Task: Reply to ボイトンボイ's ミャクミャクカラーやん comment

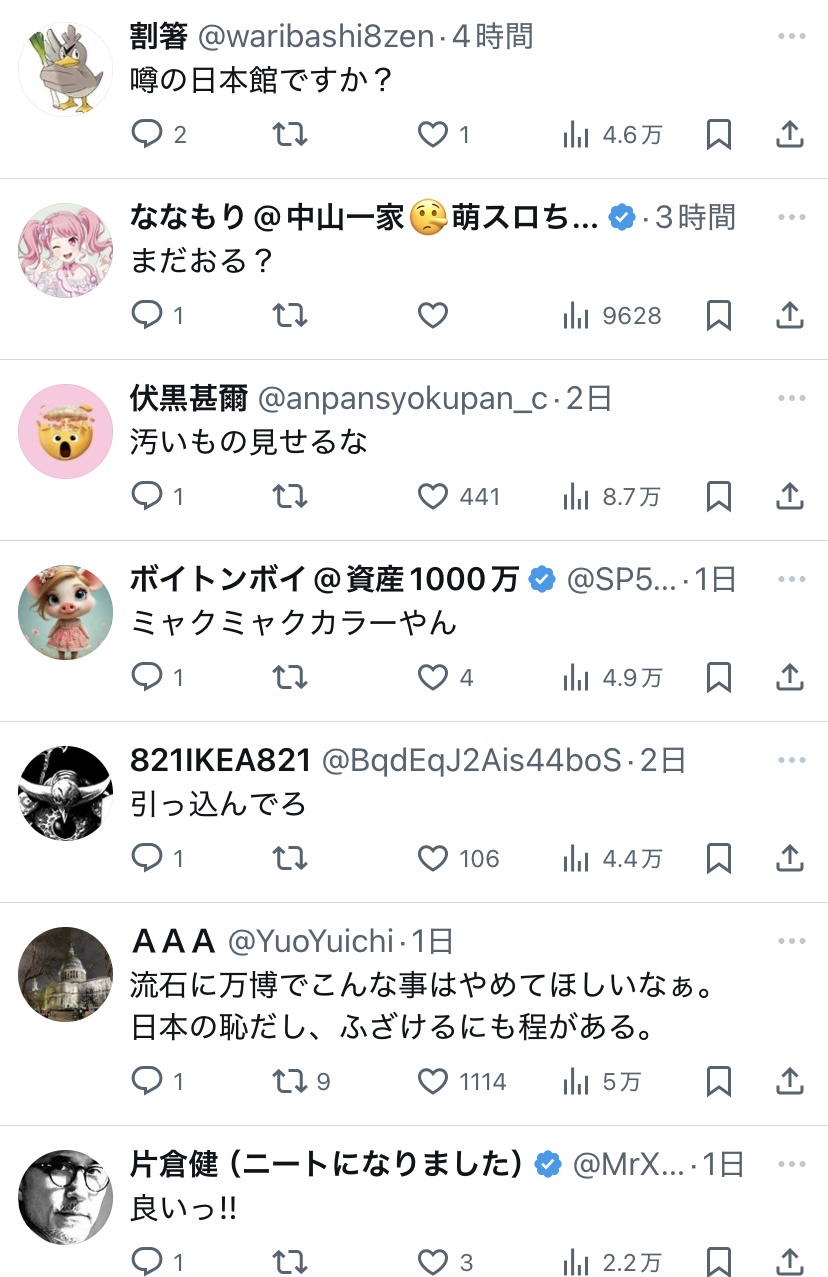Action: (x=148, y=678)
